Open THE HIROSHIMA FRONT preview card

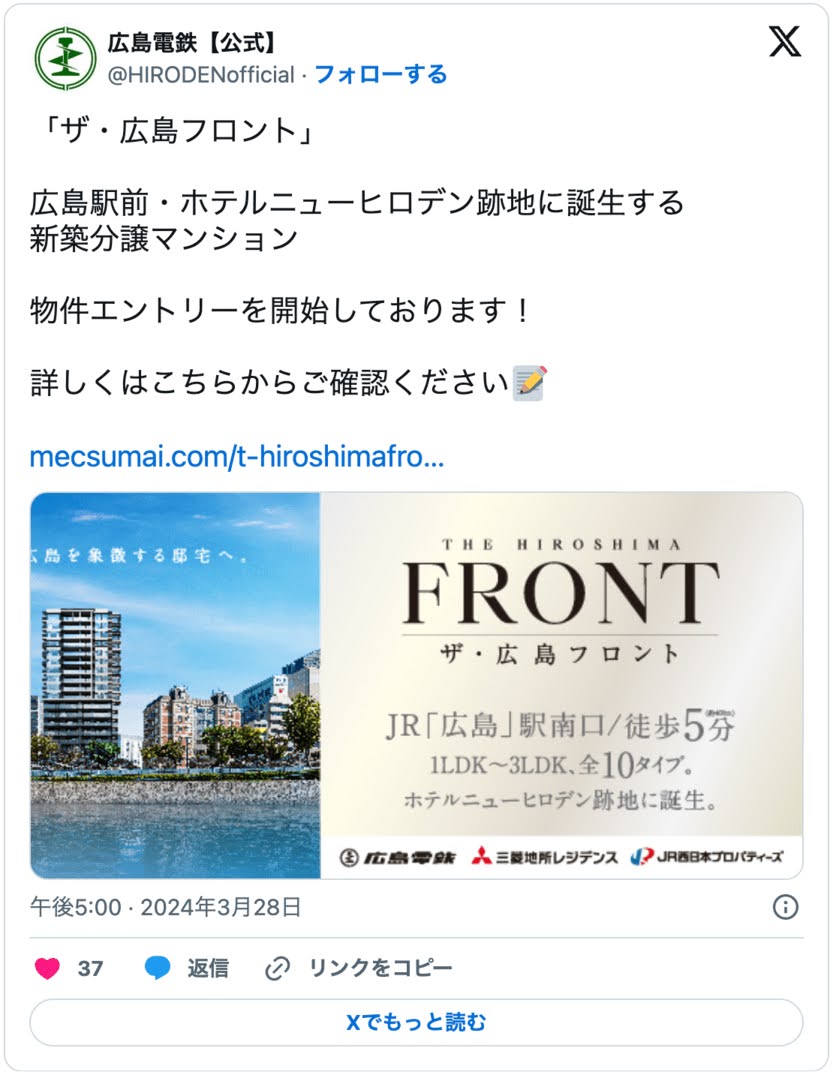pos(416,685)
